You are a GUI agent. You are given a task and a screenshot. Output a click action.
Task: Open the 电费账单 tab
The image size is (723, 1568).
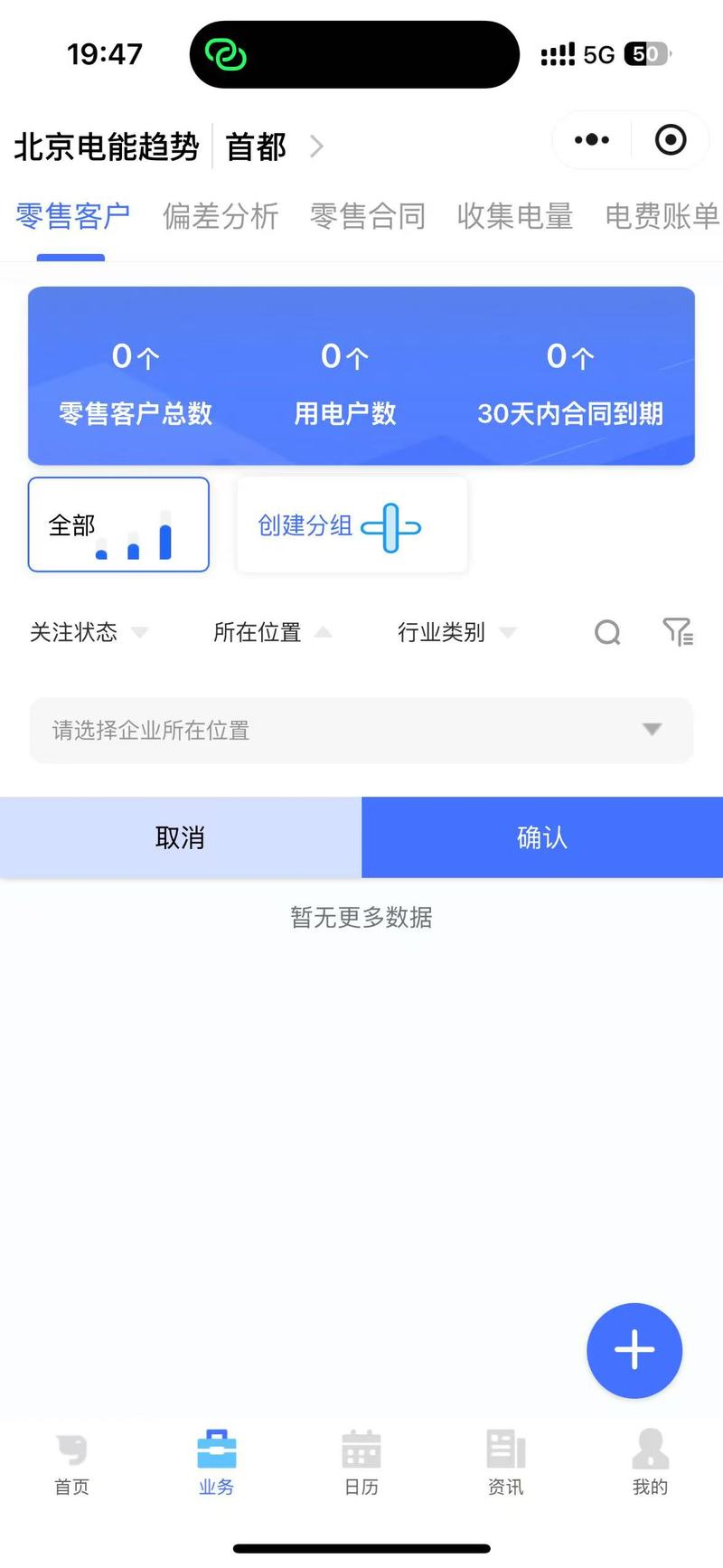pyautogui.click(x=662, y=217)
